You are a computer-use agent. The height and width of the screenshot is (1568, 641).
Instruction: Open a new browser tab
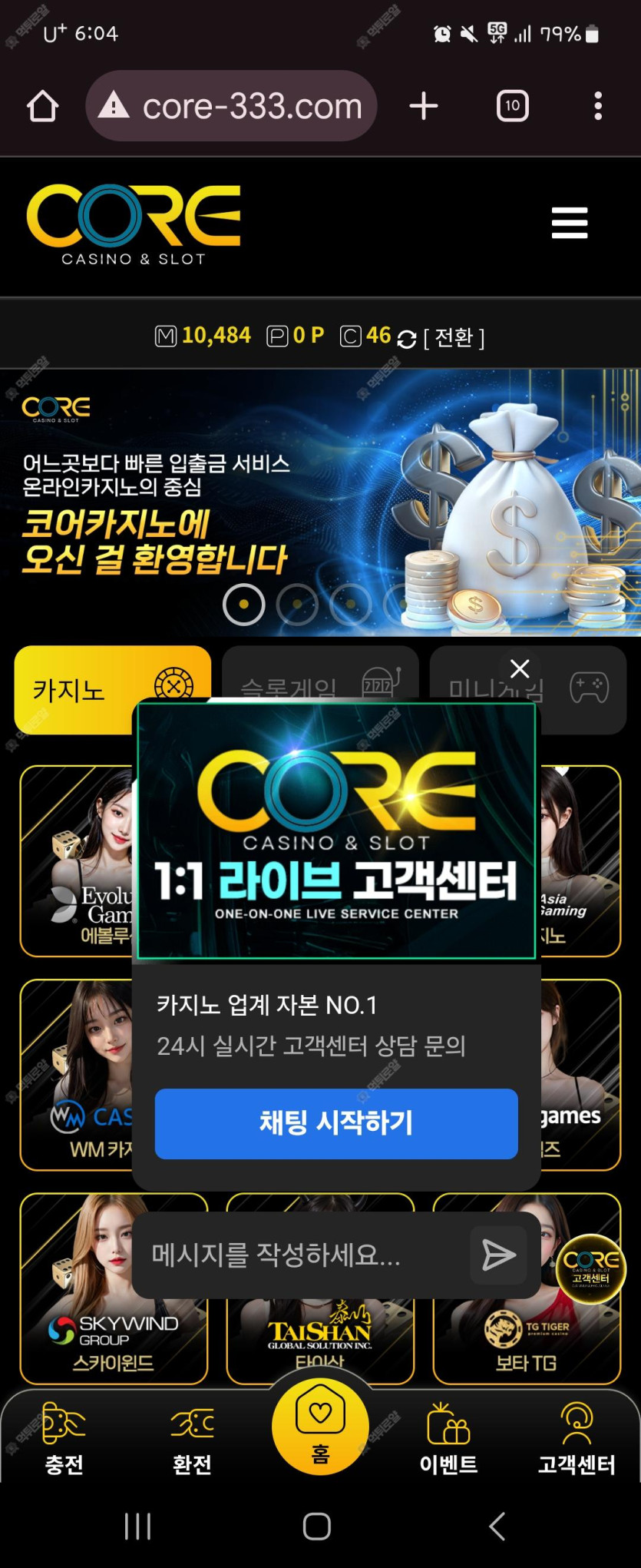424,106
